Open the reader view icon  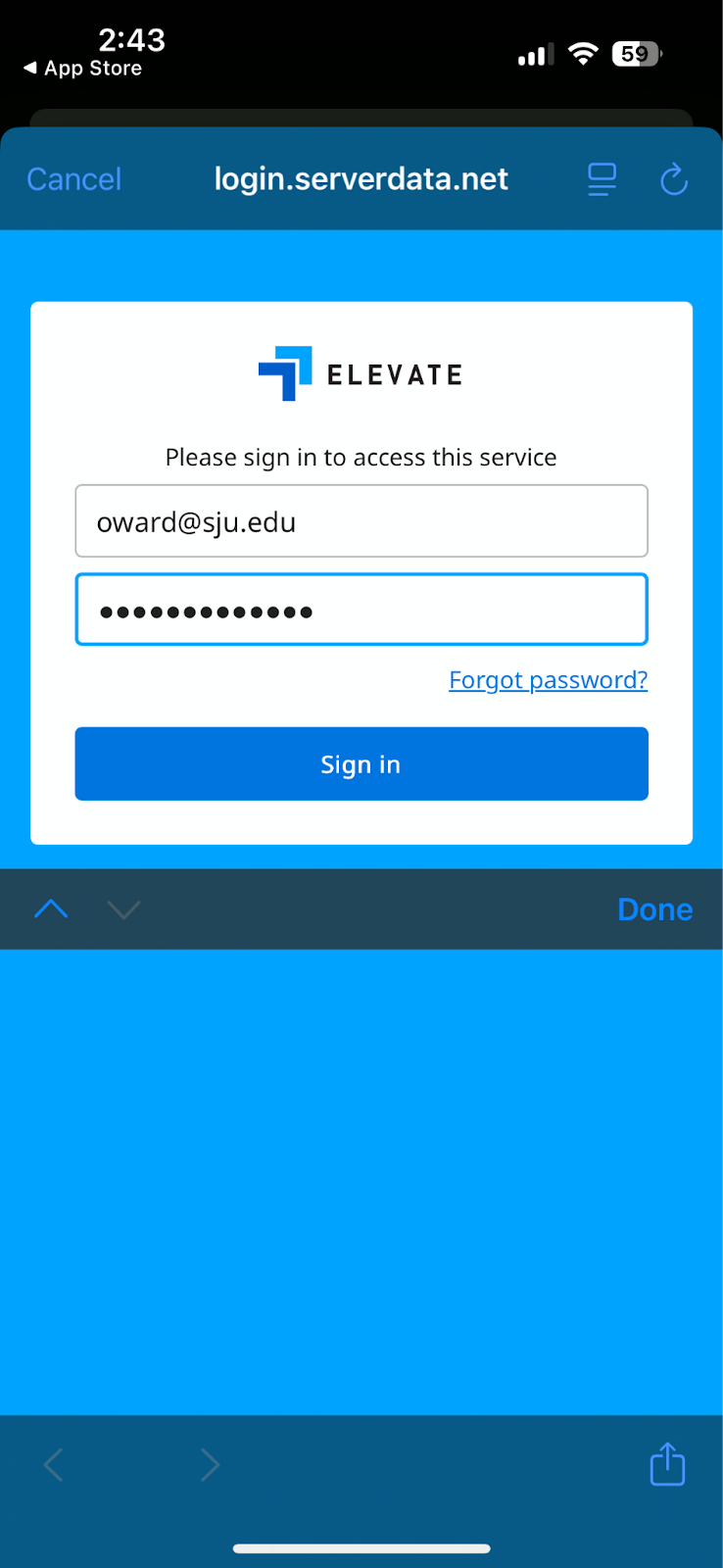602,179
